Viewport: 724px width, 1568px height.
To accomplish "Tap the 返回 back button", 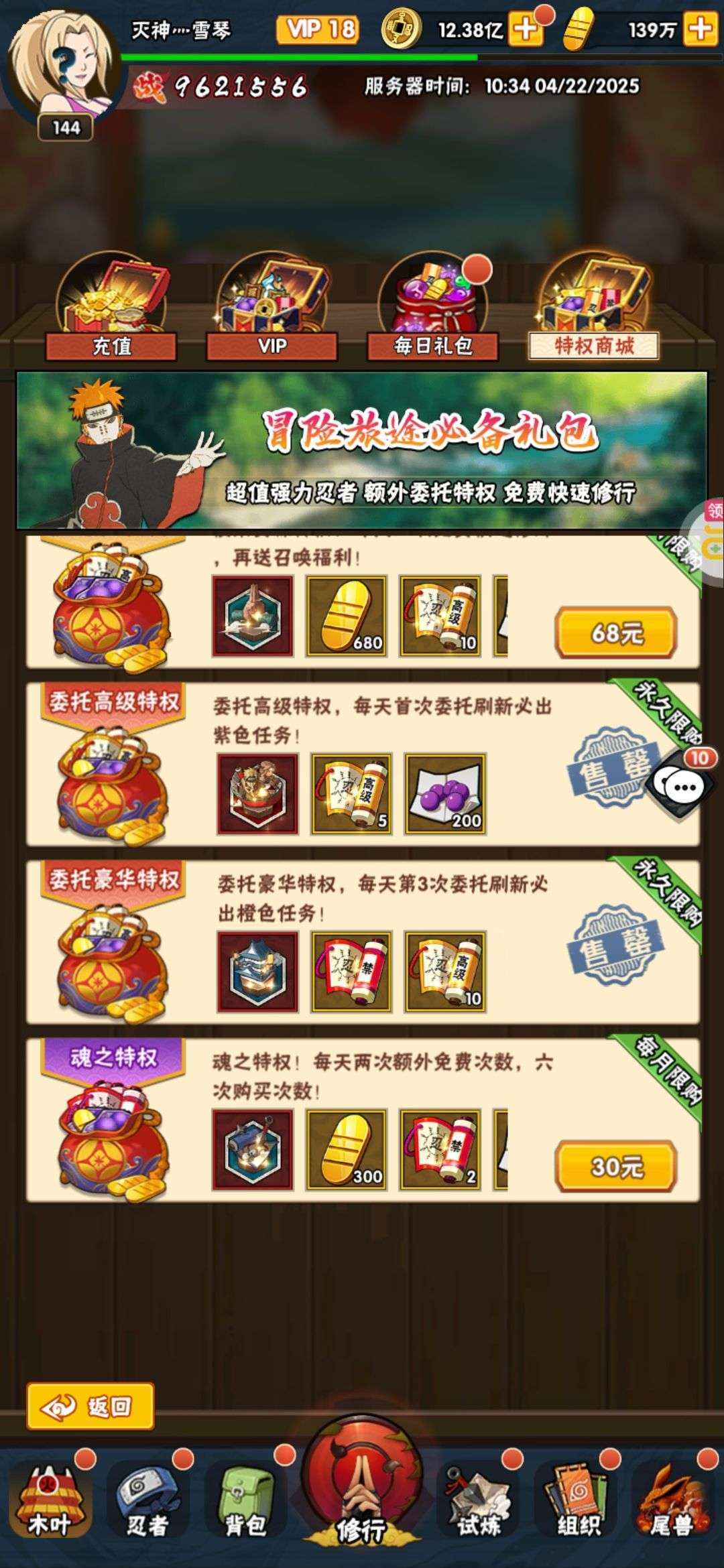I will click(x=90, y=1406).
